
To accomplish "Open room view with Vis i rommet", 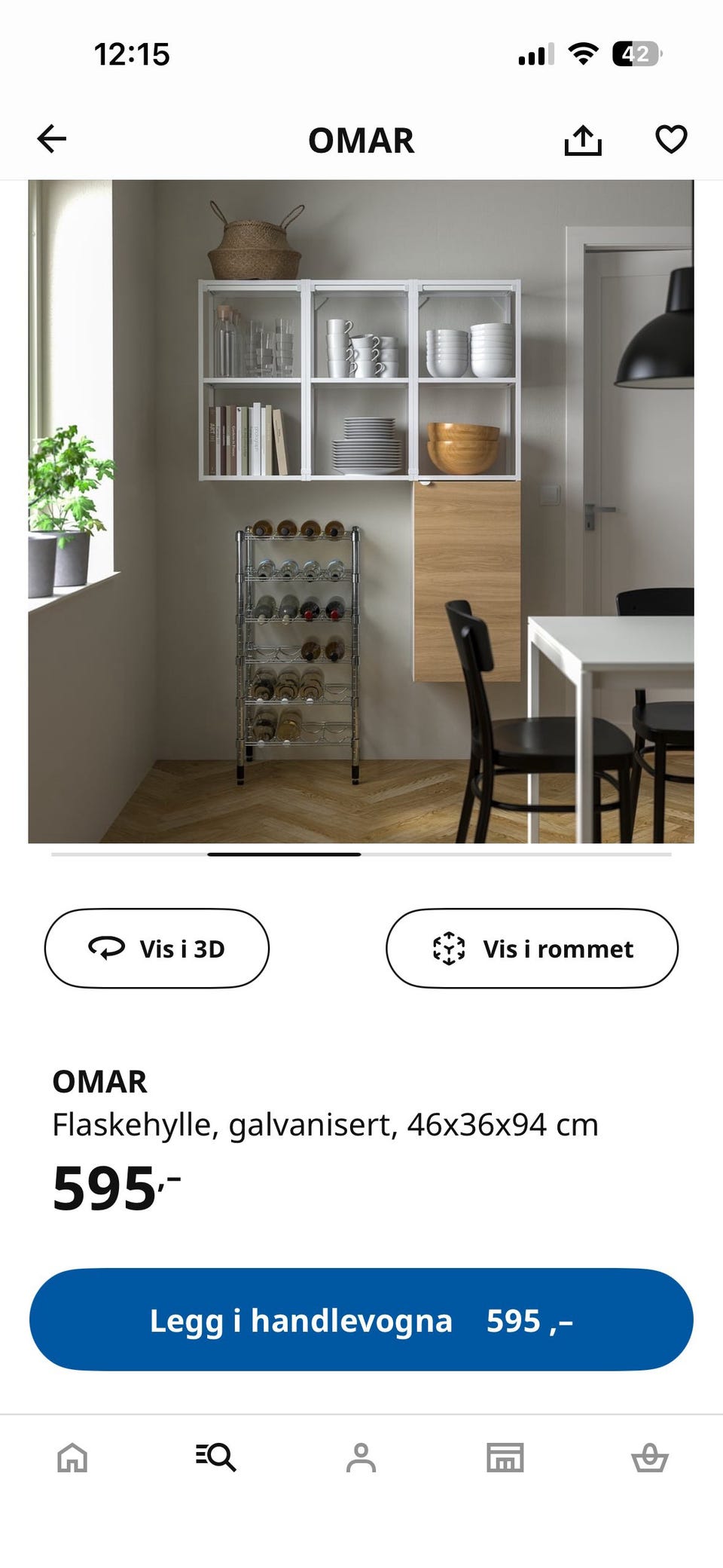I will (532, 948).
